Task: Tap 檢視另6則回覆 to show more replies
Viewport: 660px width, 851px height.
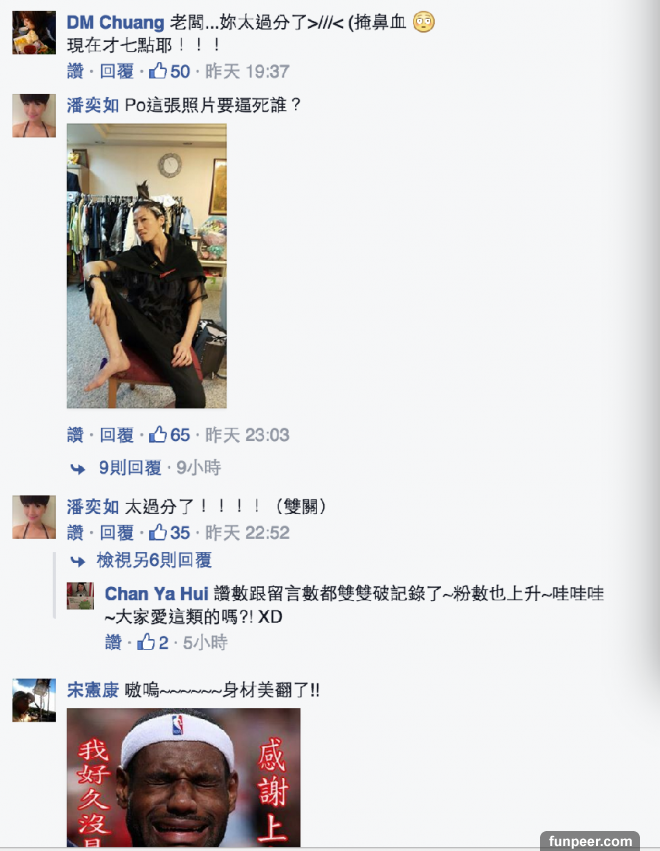Action: click(x=153, y=560)
